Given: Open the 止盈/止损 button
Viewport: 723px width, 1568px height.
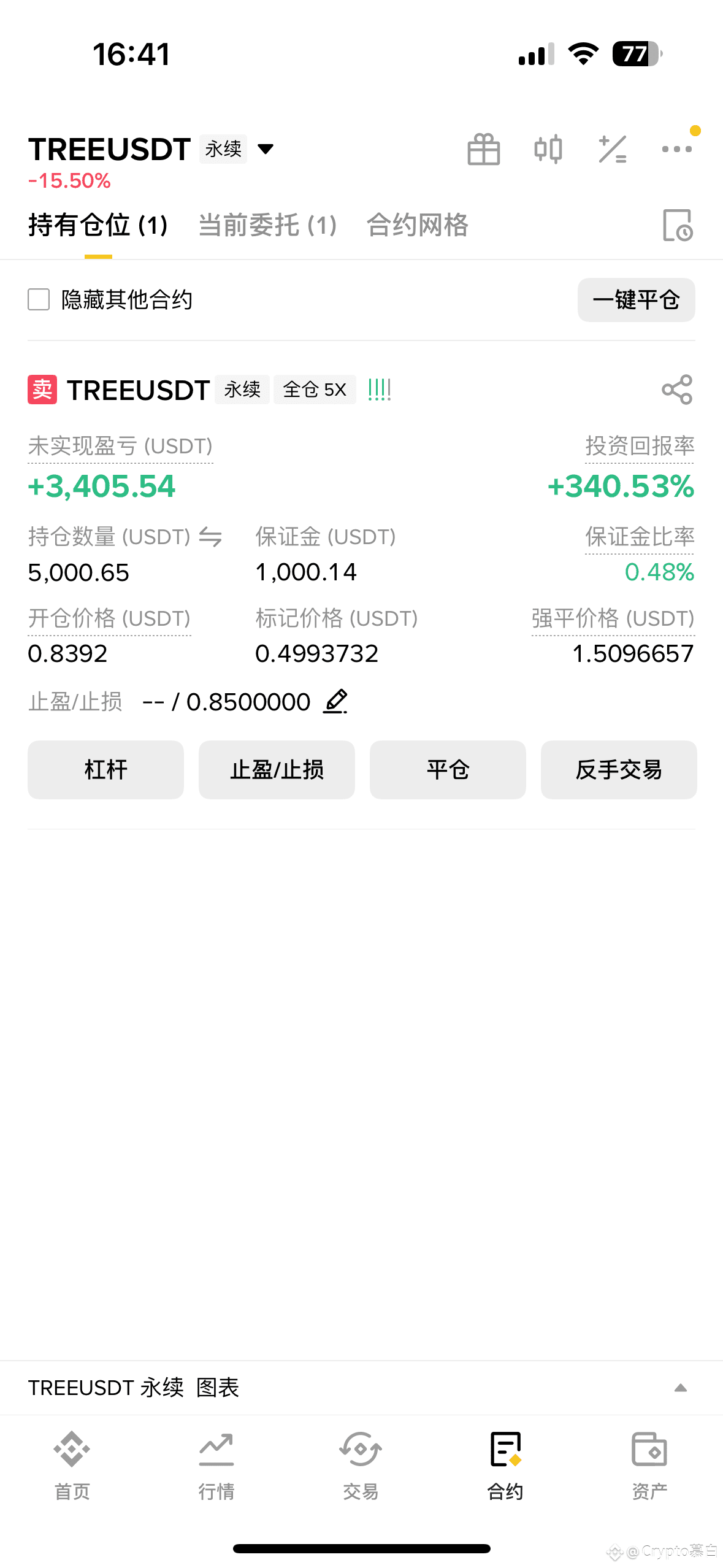Looking at the screenshot, I should [277, 769].
